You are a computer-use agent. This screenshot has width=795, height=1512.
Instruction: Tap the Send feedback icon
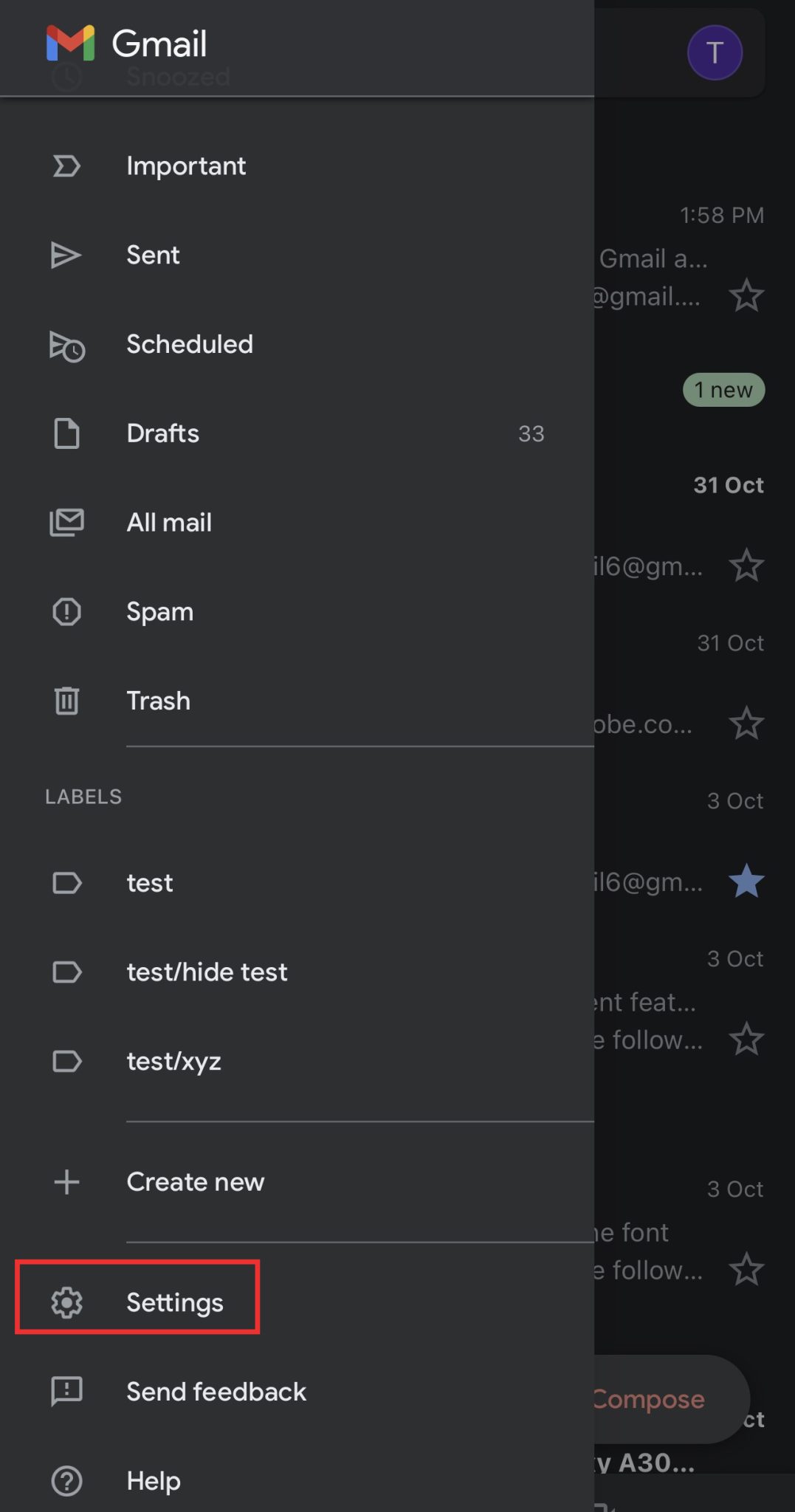(66, 1391)
